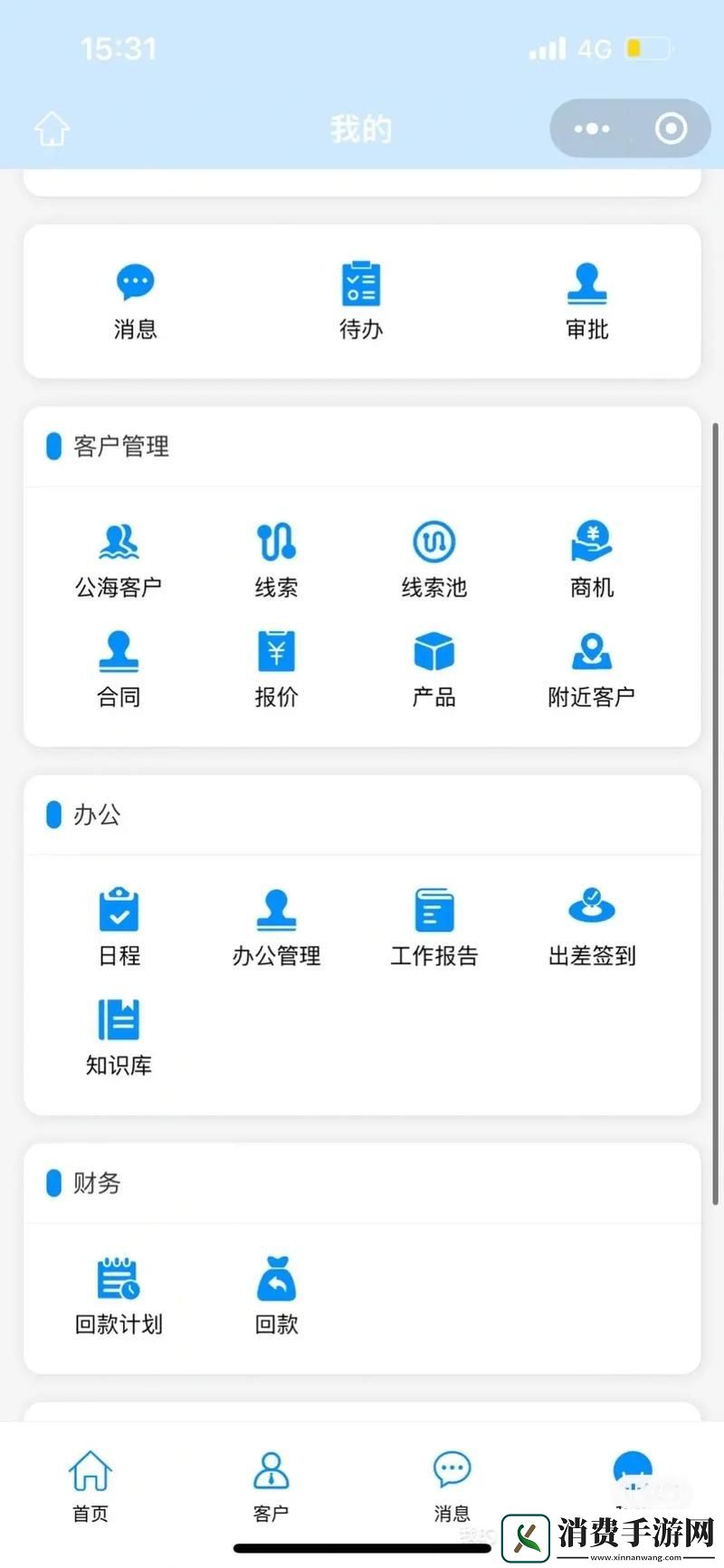Select the 报价 (quotation) icon
Image resolution: width=724 pixels, height=1568 pixels.
pos(276,667)
